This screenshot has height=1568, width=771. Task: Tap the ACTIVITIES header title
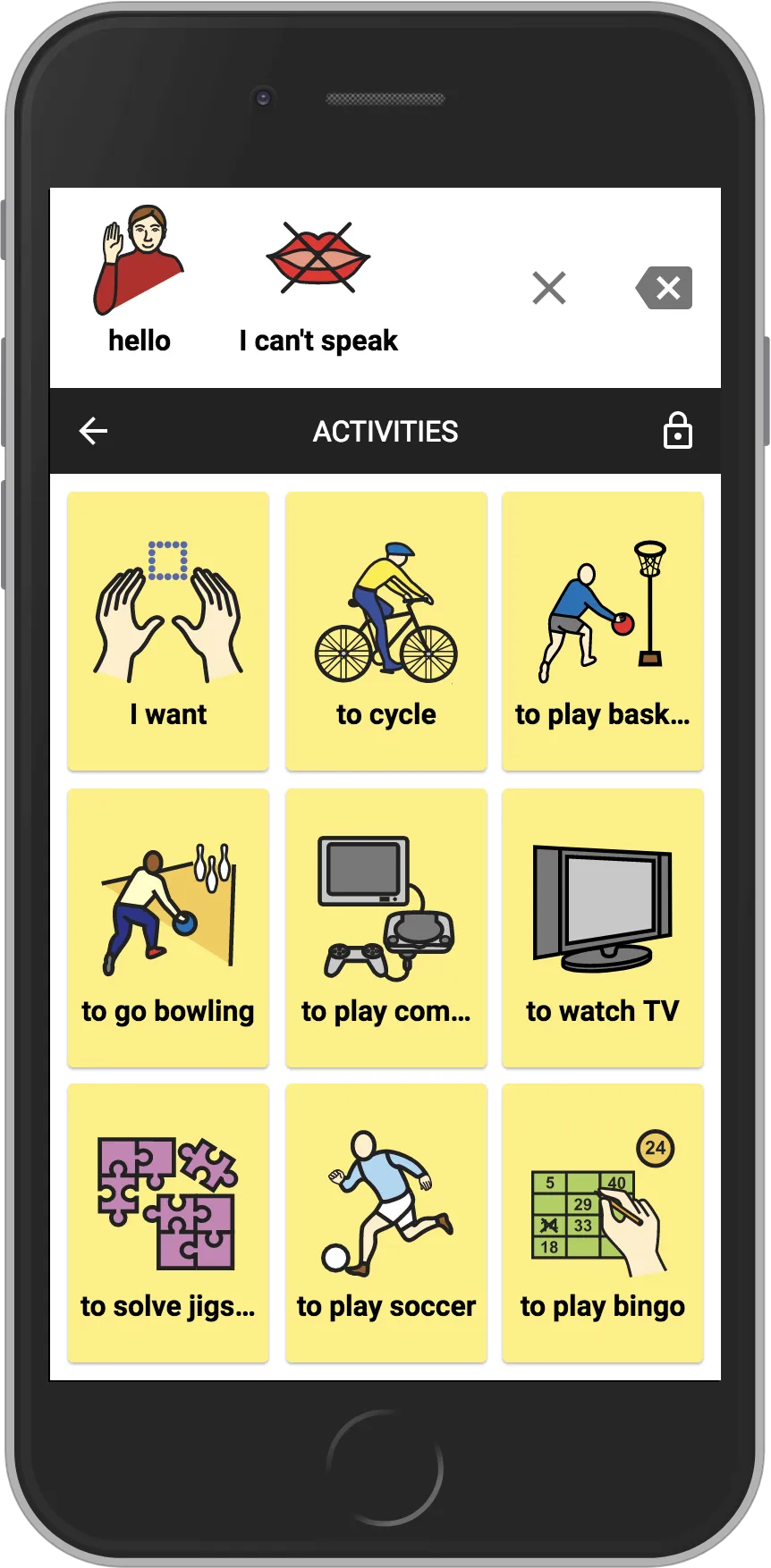(x=385, y=431)
